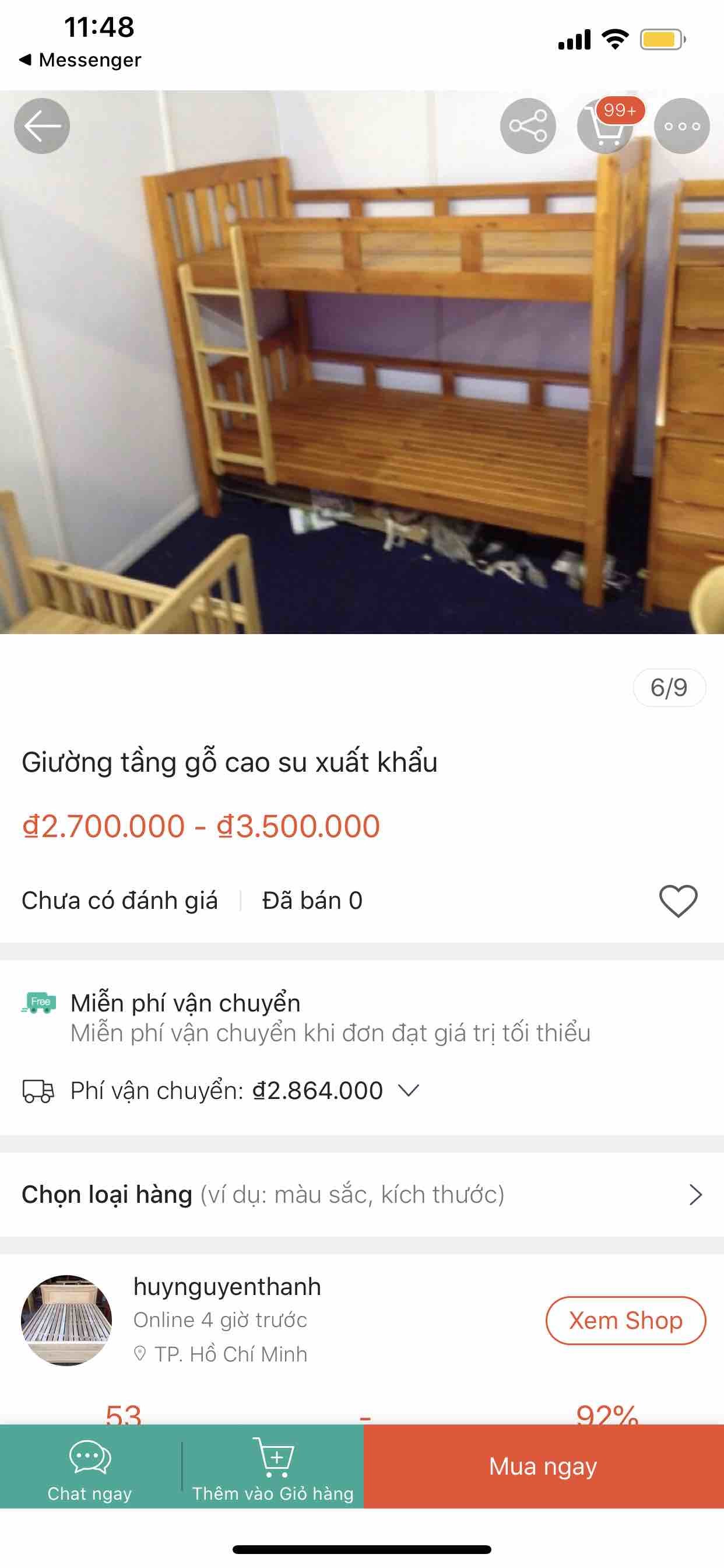Go back using the arrow icon
724x1568 pixels.
pyautogui.click(x=42, y=126)
